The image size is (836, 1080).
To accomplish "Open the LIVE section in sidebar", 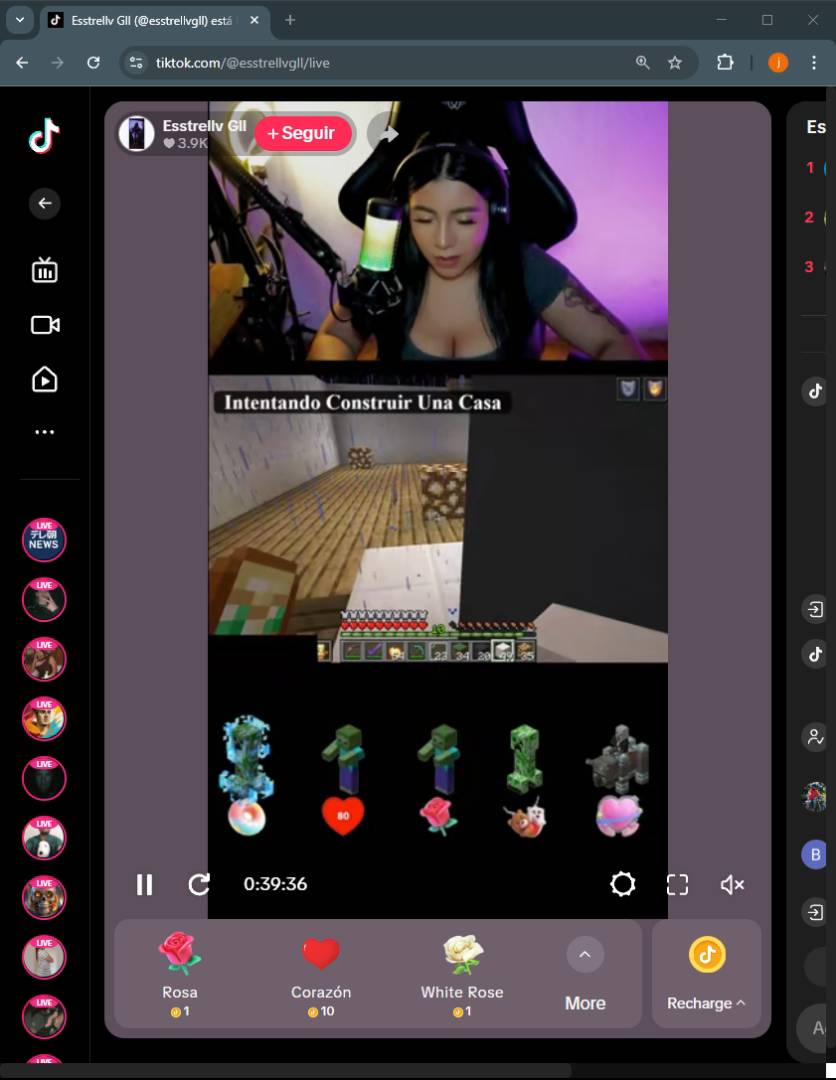I will 45,270.
